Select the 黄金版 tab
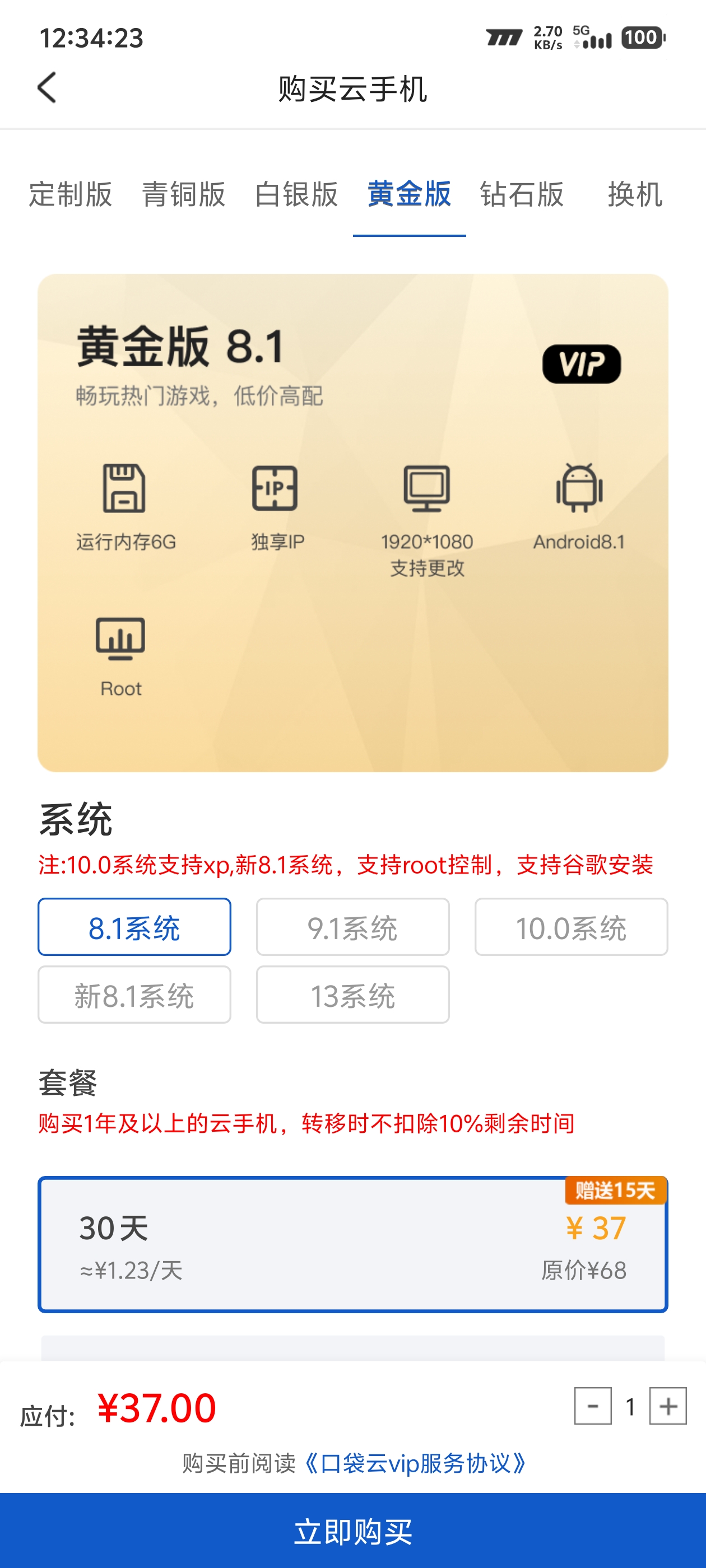This screenshot has width=706, height=1568. [x=408, y=195]
